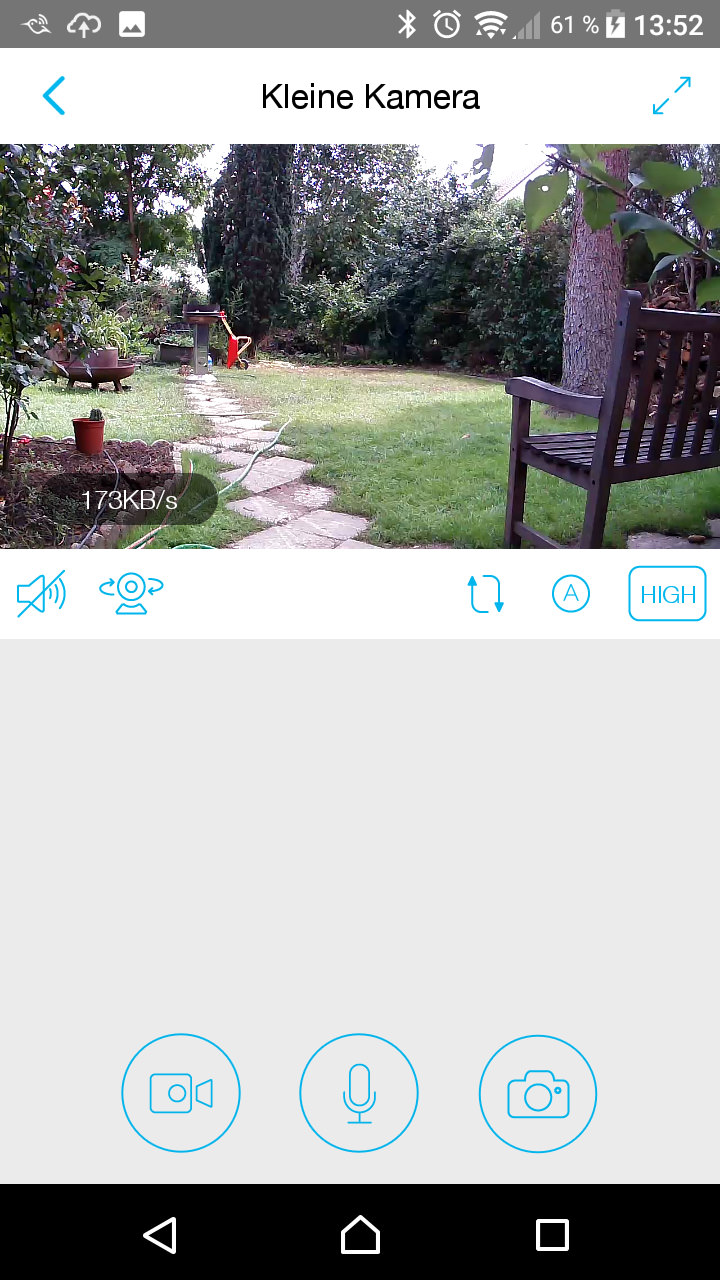Activate the microphone to talk
Viewport: 720px width, 1280px height.
tap(359, 1093)
